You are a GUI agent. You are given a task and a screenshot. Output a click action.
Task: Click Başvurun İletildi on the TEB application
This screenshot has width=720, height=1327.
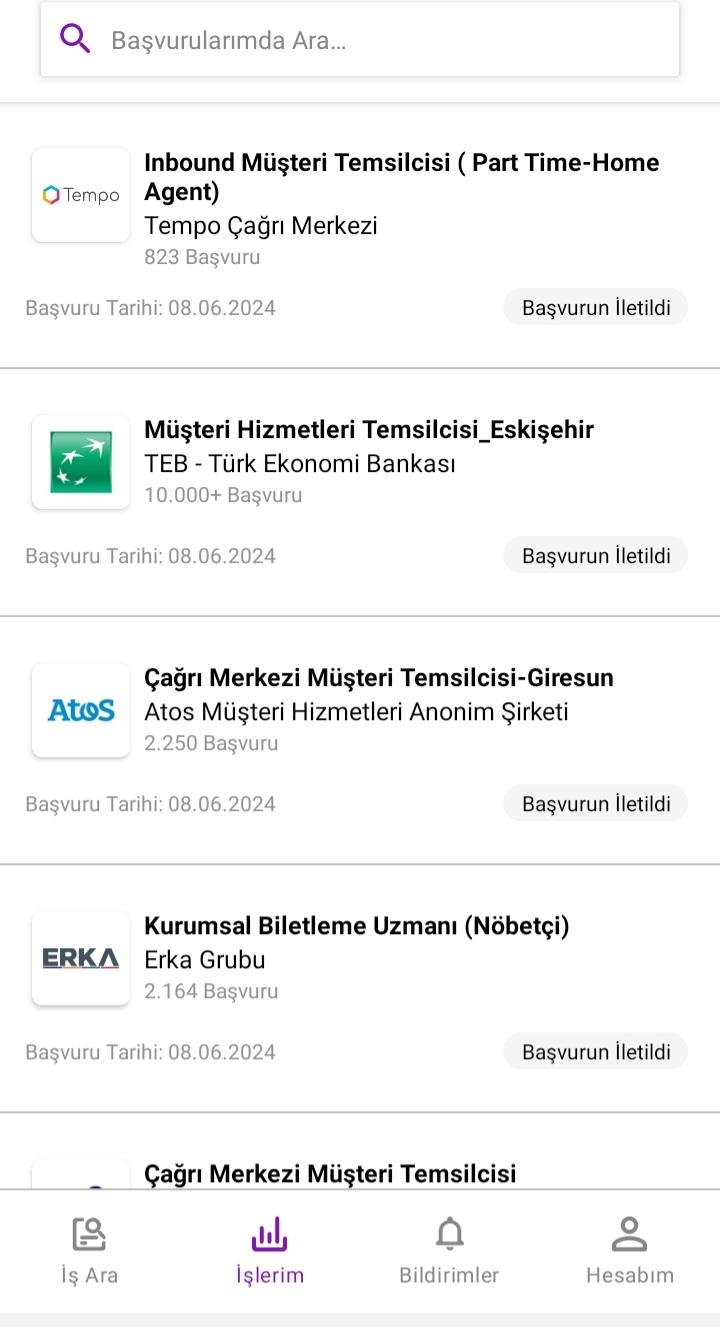(595, 555)
